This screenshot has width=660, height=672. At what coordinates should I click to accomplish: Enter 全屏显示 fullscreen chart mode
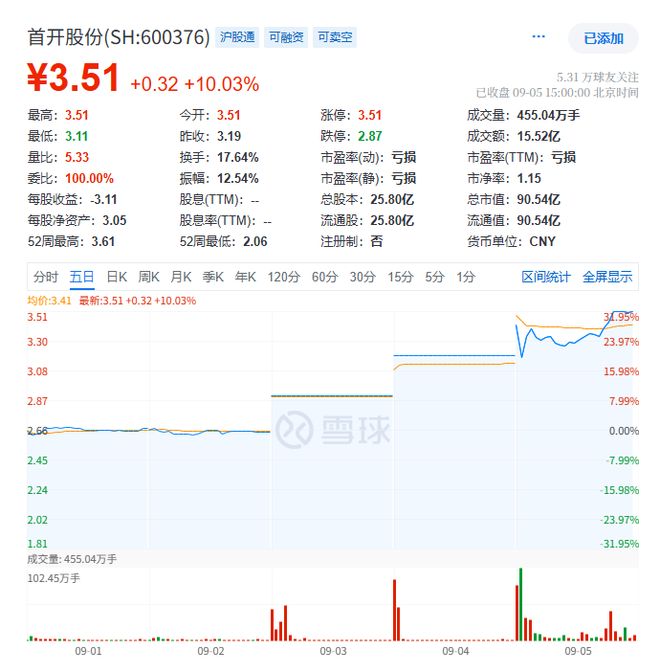point(607,277)
